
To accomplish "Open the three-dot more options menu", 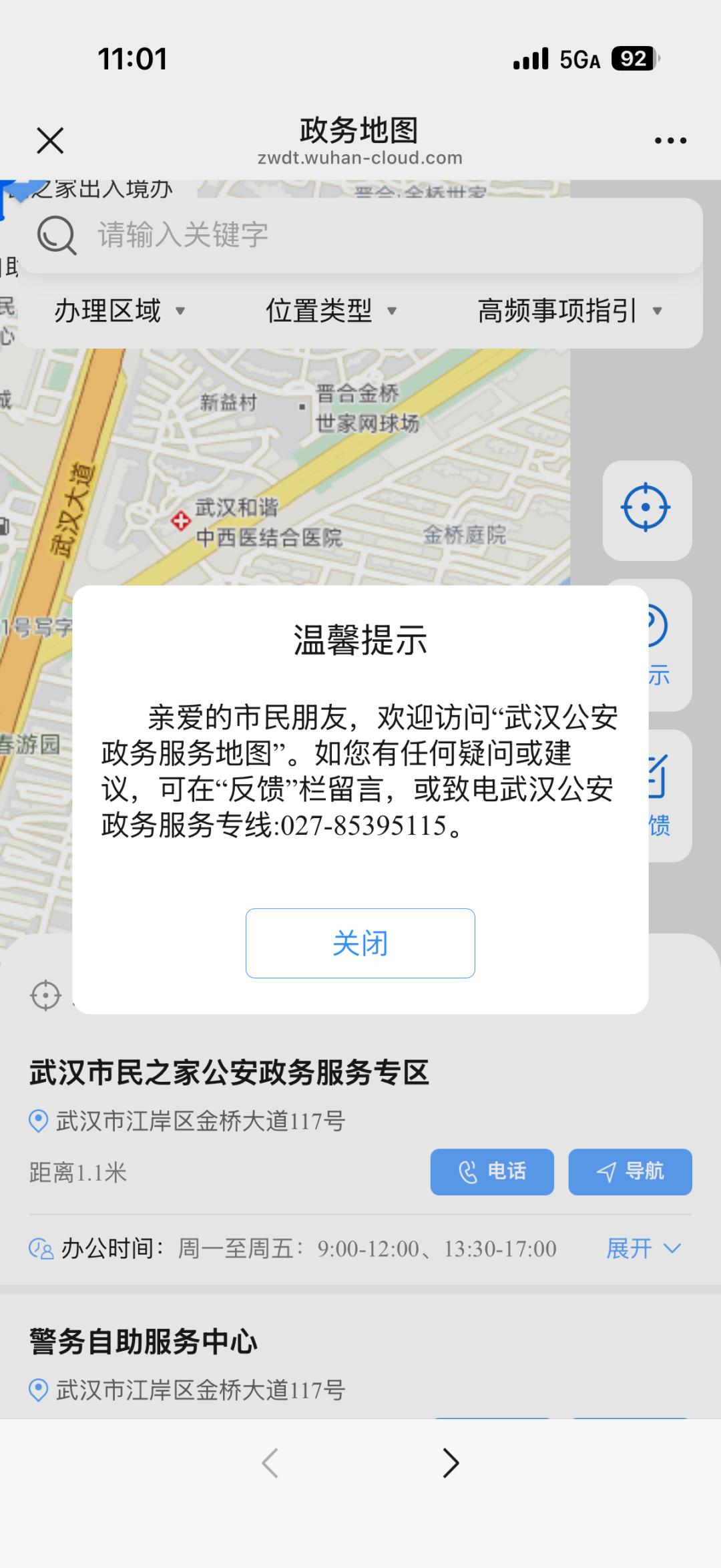I will [670, 140].
